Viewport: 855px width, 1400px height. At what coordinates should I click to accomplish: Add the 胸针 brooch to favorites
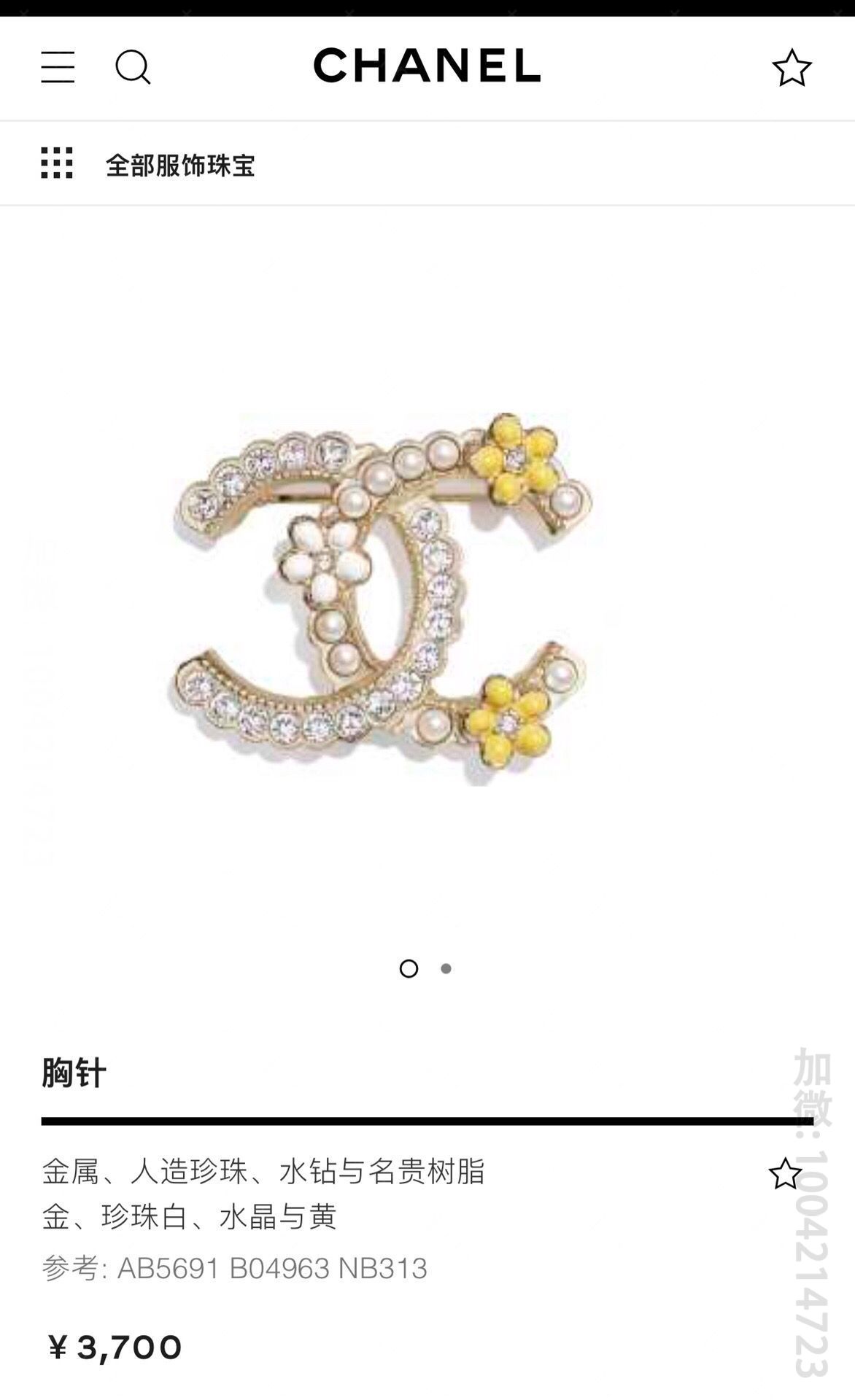click(785, 1174)
